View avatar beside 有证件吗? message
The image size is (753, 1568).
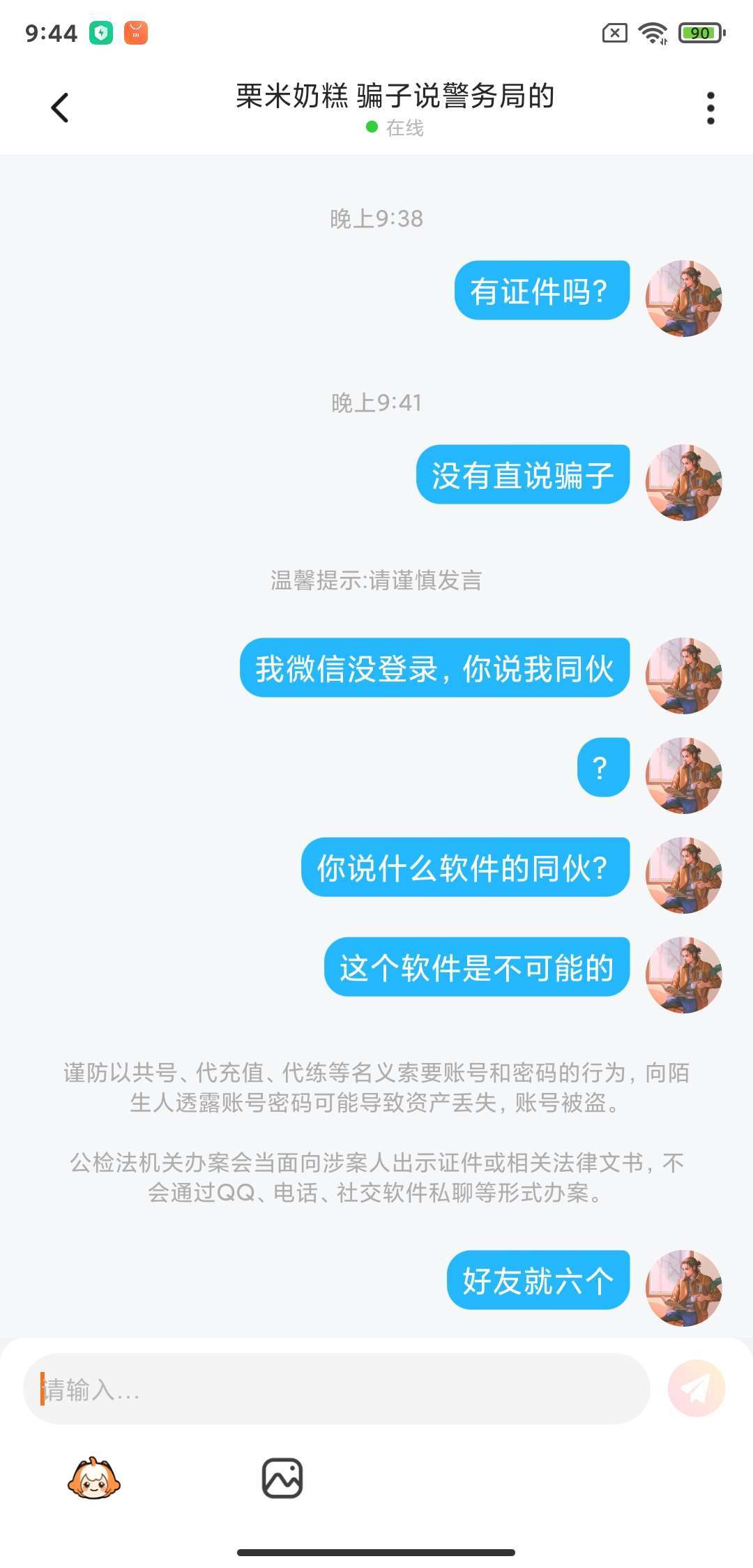pyautogui.click(x=683, y=298)
